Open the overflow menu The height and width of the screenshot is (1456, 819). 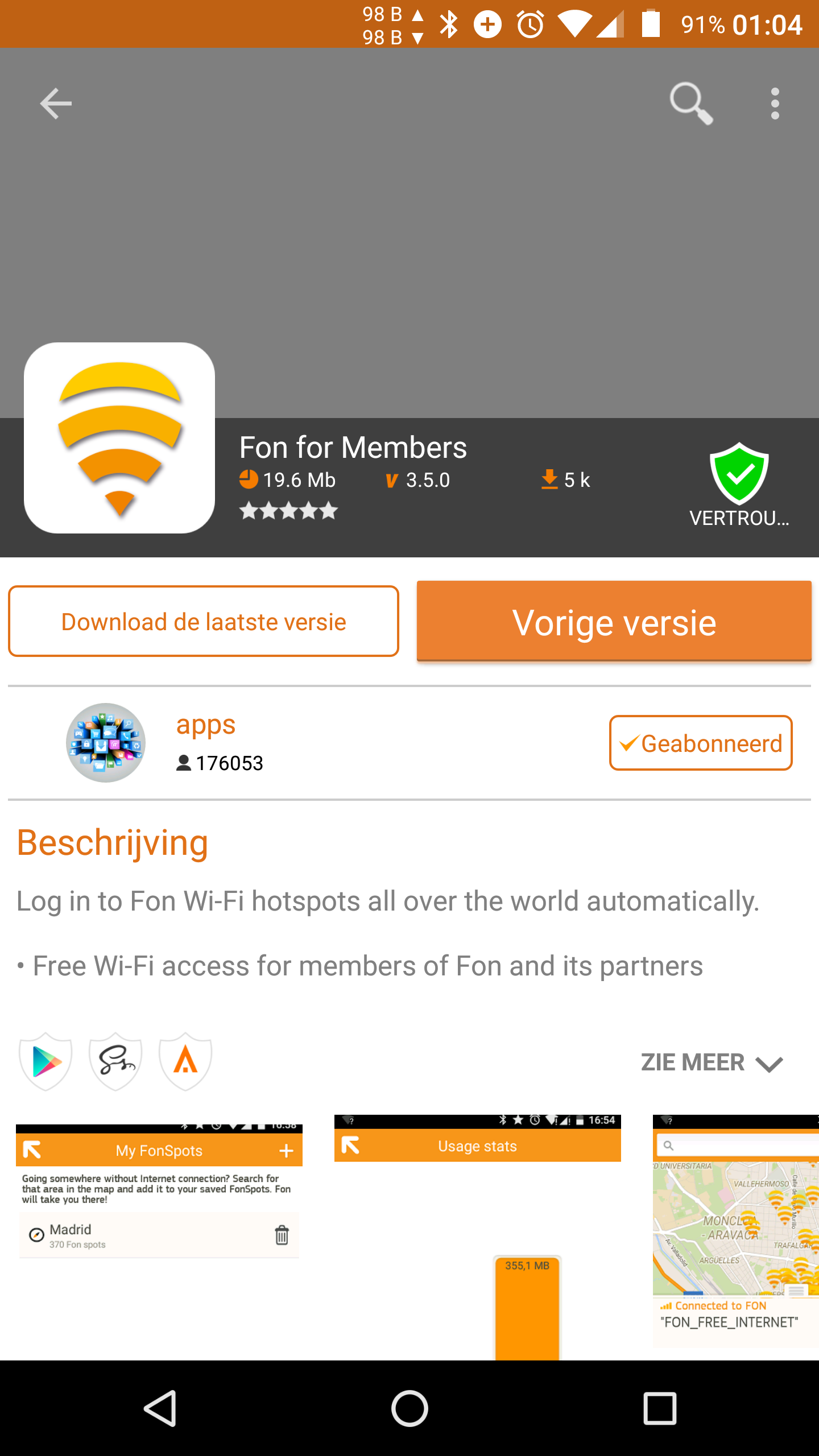point(775,104)
